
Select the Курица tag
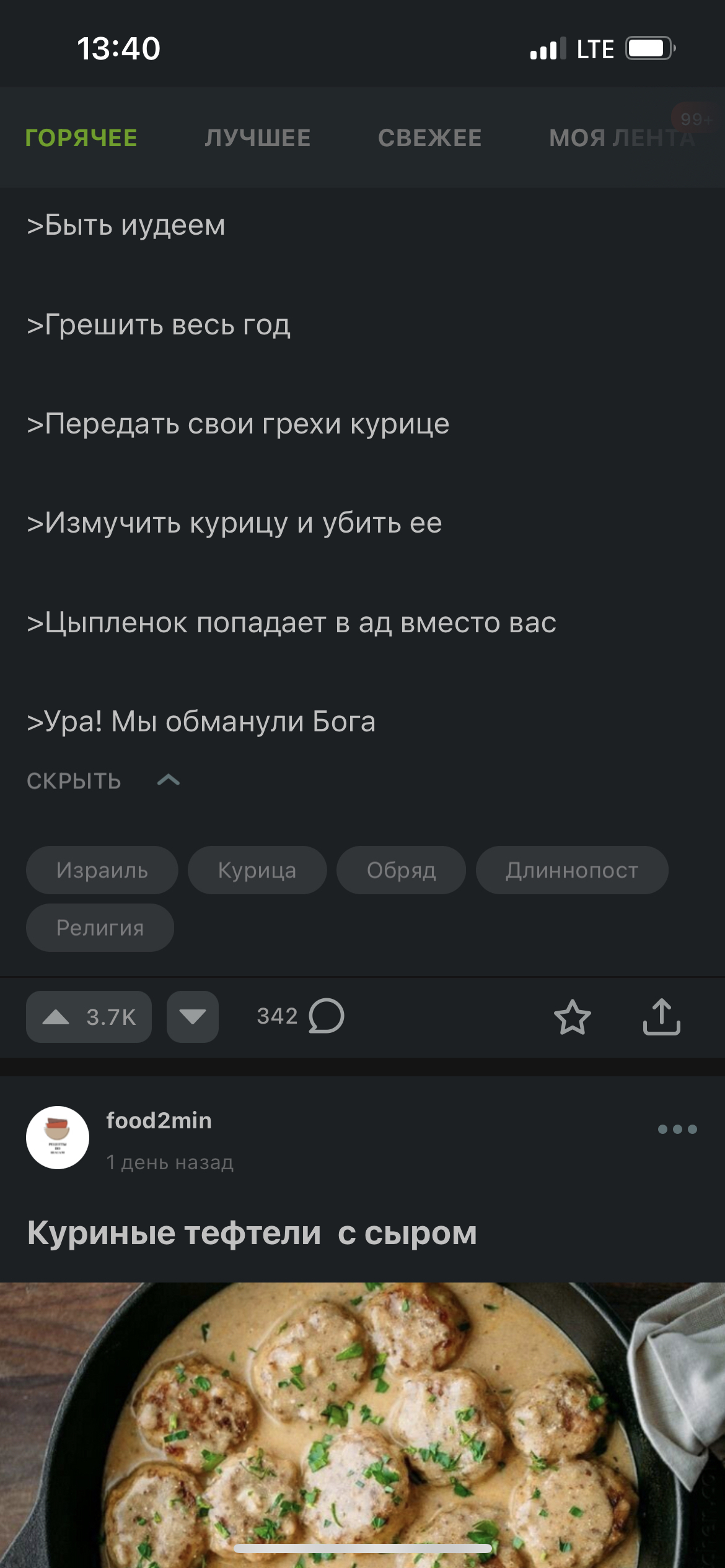257,870
